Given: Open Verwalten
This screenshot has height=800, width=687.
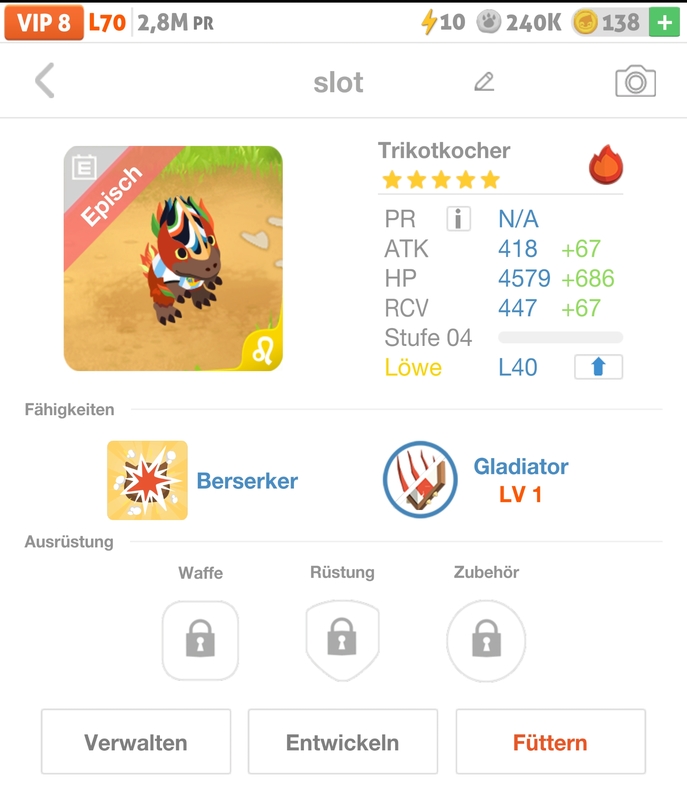Looking at the screenshot, I should click(136, 742).
